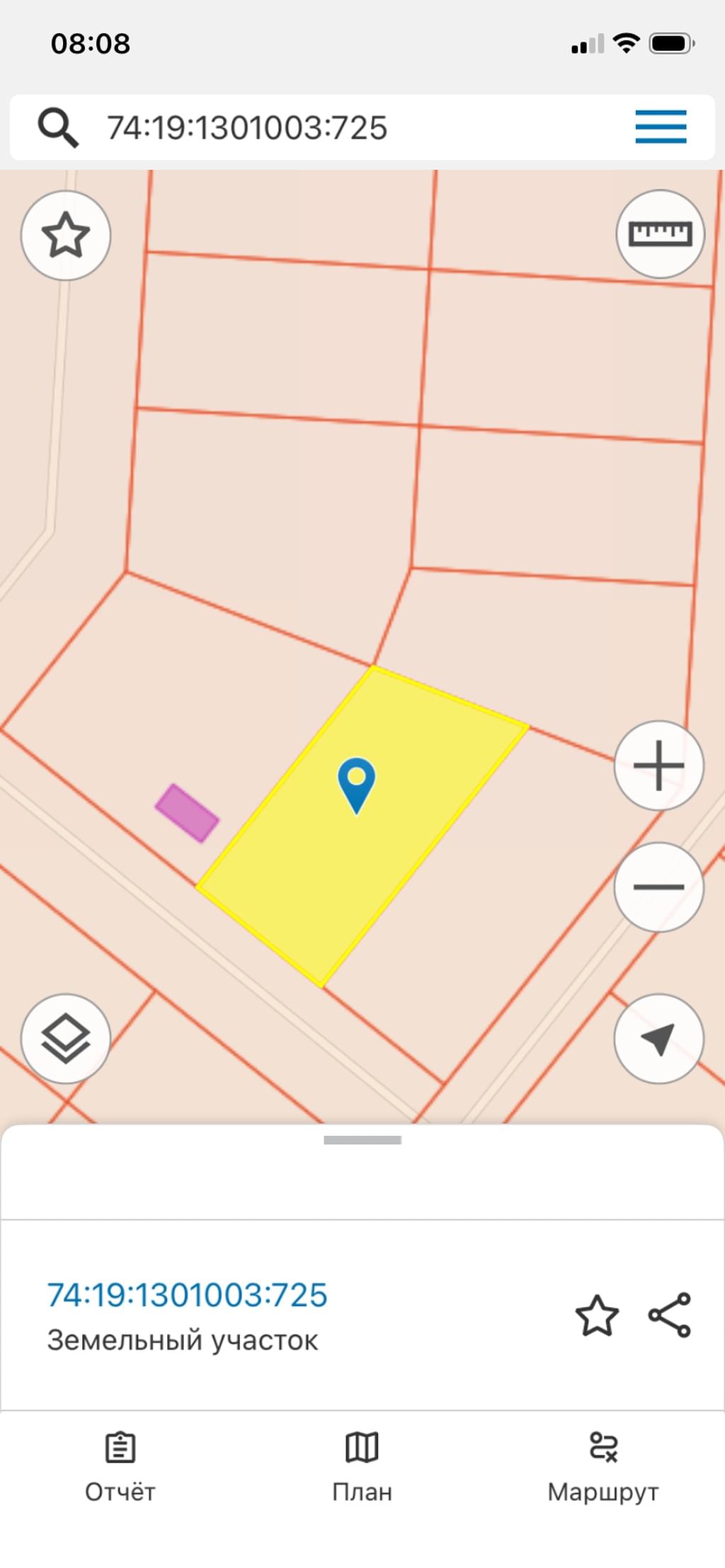Open plot details via link 74:19:1301003:725
This screenshot has height=1568, width=725.
(x=188, y=1295)
